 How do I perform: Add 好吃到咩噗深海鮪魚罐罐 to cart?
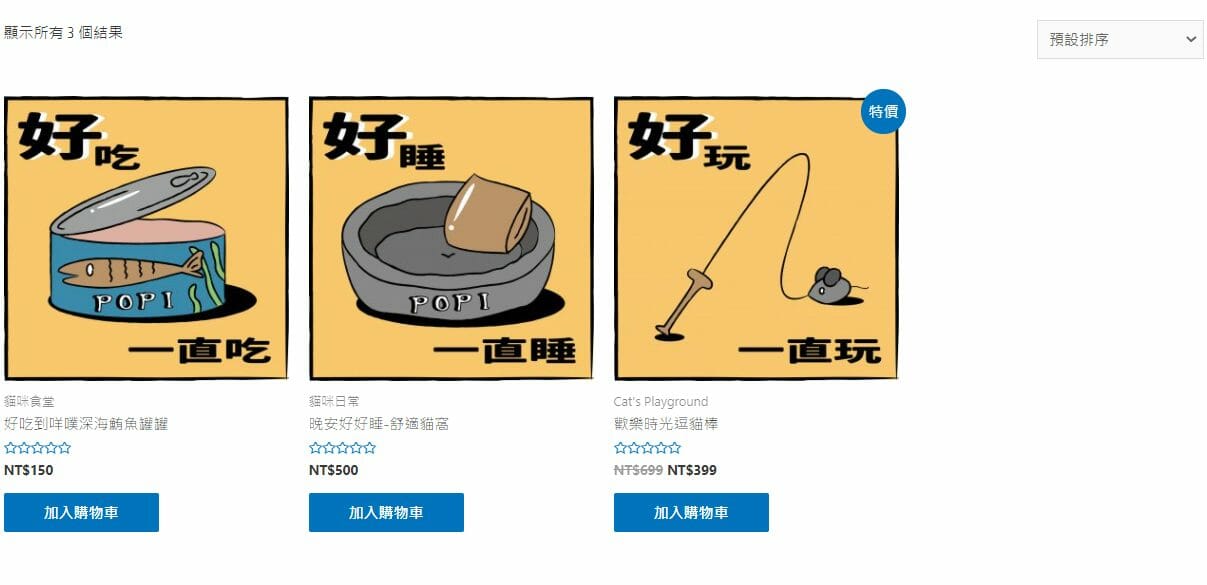tap(81, 512)
